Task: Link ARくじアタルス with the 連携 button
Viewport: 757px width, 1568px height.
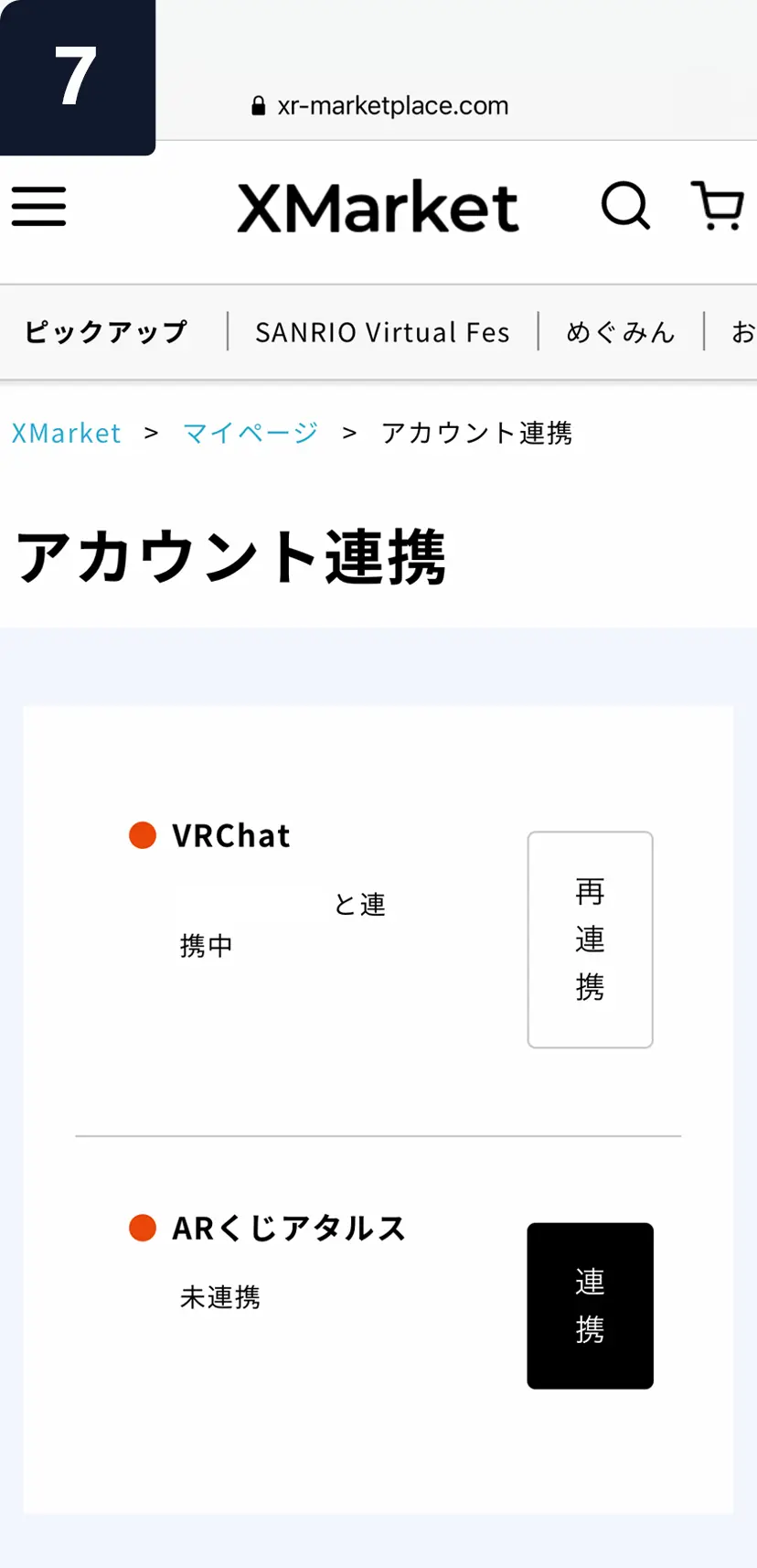Action: tap(590, 1305)
